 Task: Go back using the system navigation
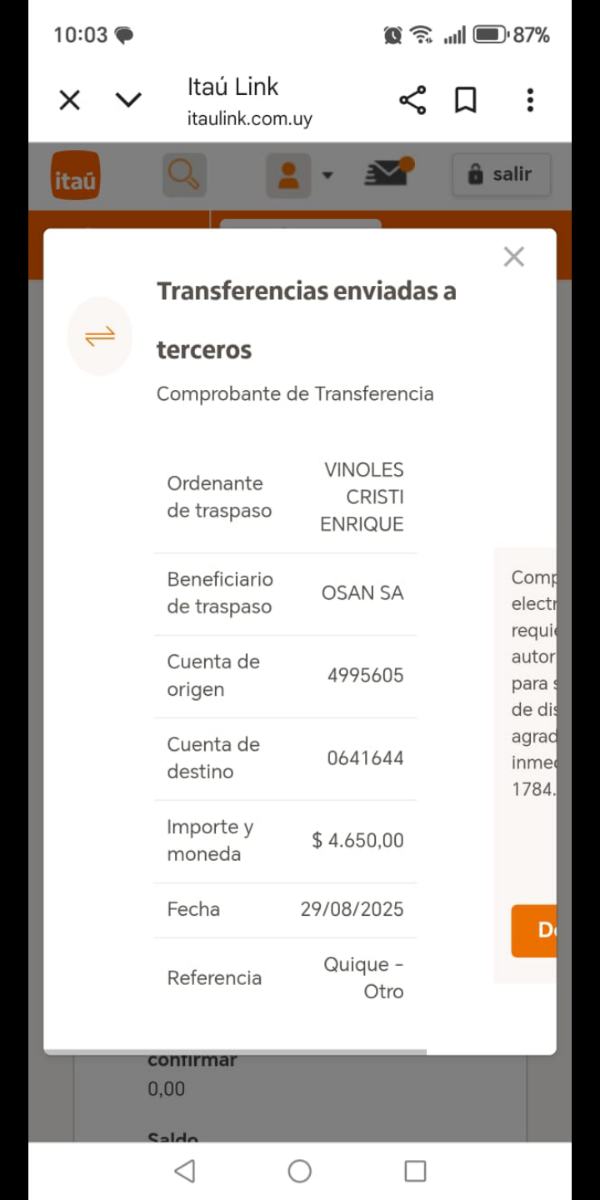tap(185, 1171)
